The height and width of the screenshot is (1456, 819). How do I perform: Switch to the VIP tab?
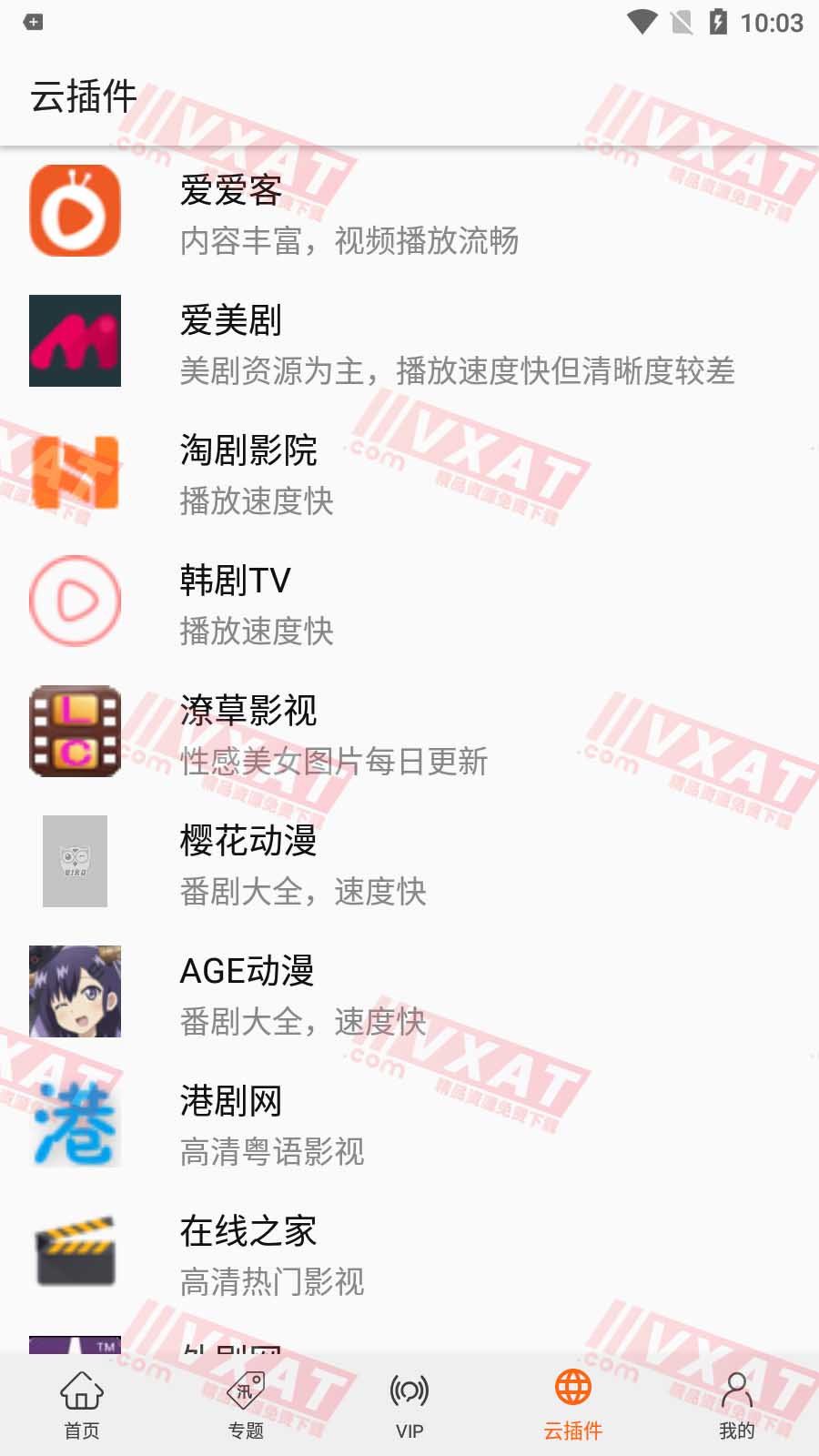pyautogui.click(x=409, y=1401)
